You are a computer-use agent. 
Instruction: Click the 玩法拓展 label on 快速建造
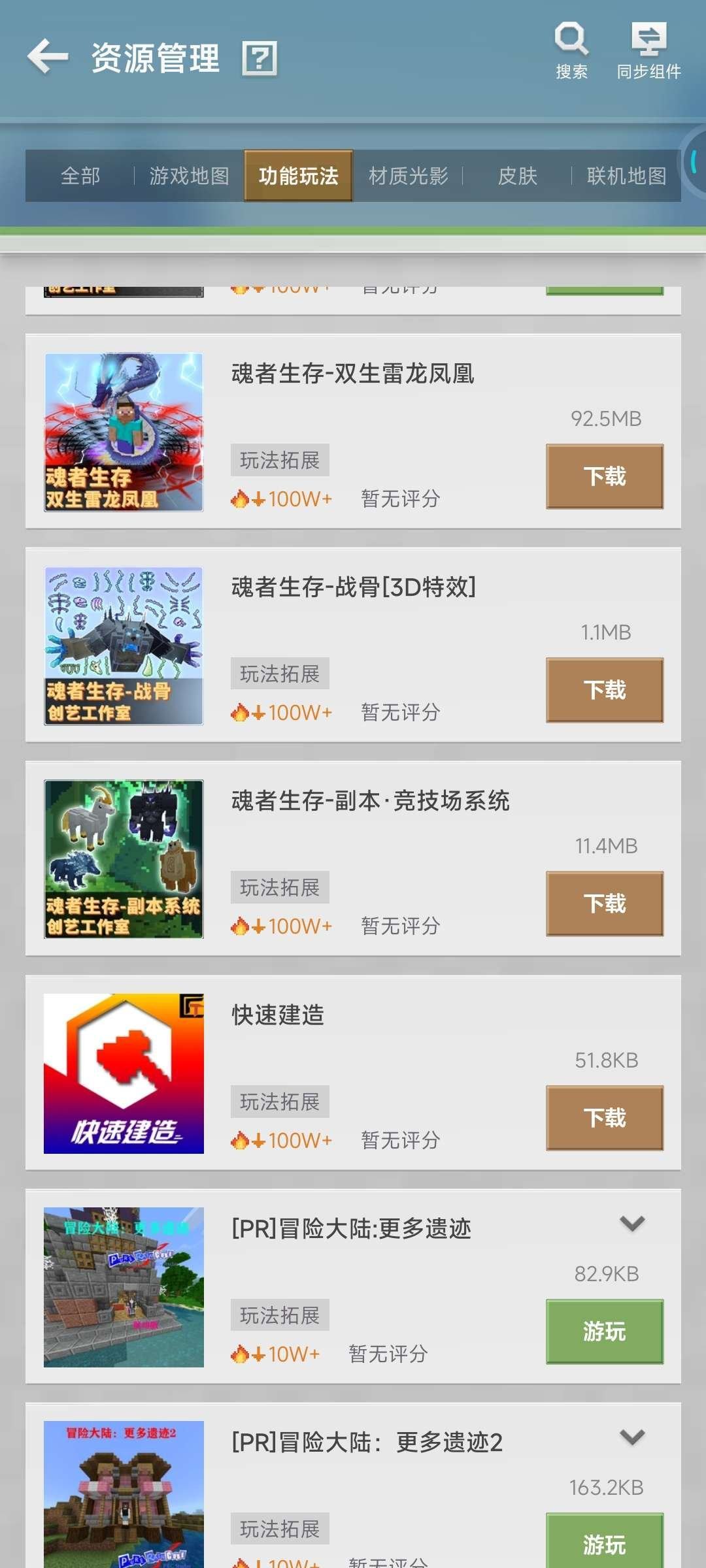[x=280, y=1102]
